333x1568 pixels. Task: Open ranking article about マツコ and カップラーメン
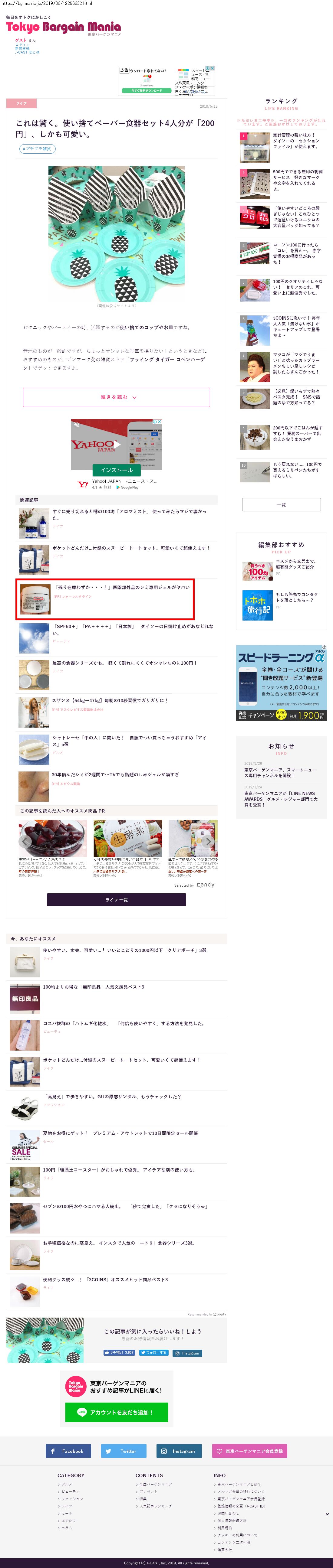[x=296, y=363]
